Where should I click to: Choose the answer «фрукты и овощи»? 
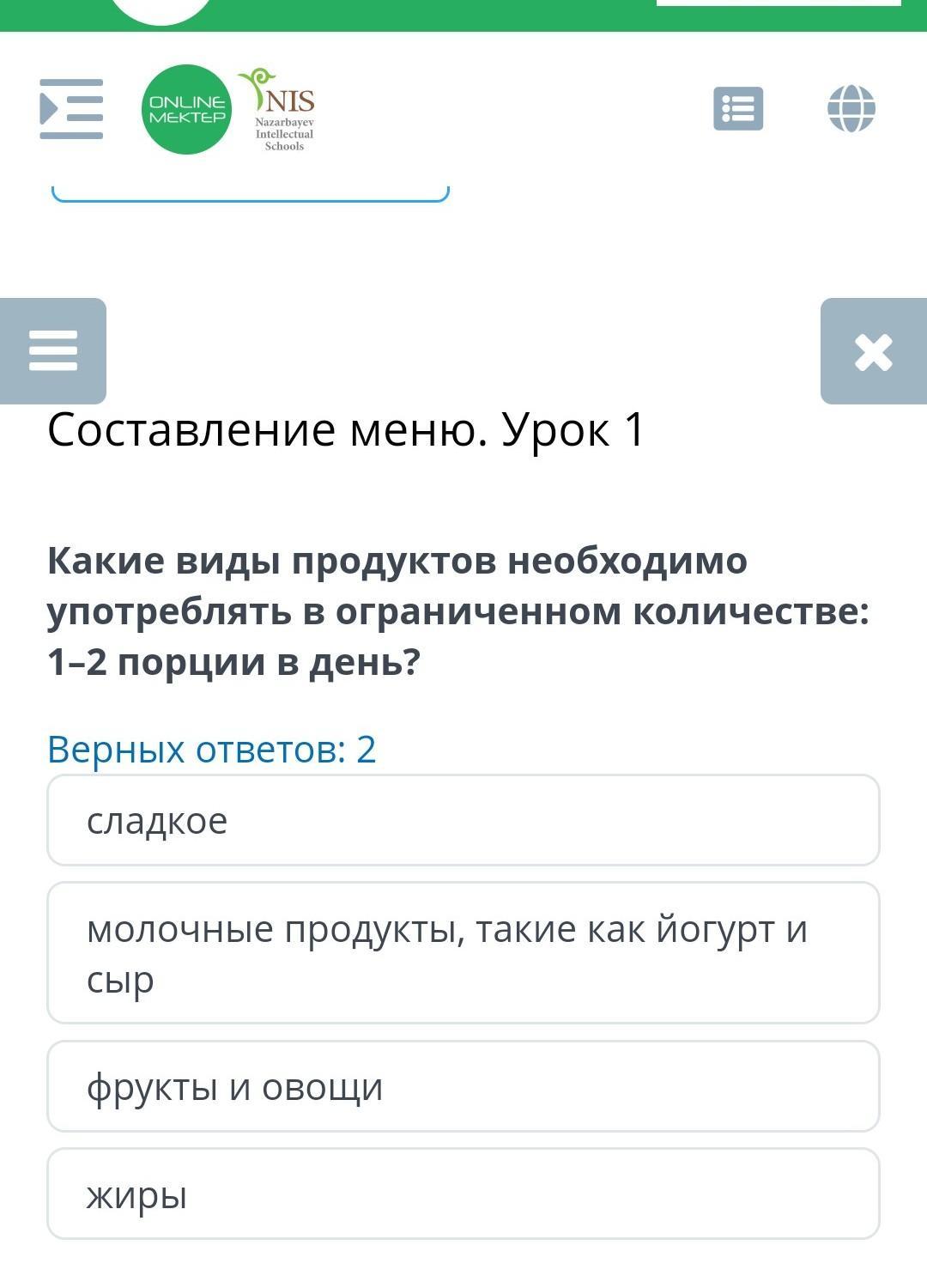[x=463, y=1087]
